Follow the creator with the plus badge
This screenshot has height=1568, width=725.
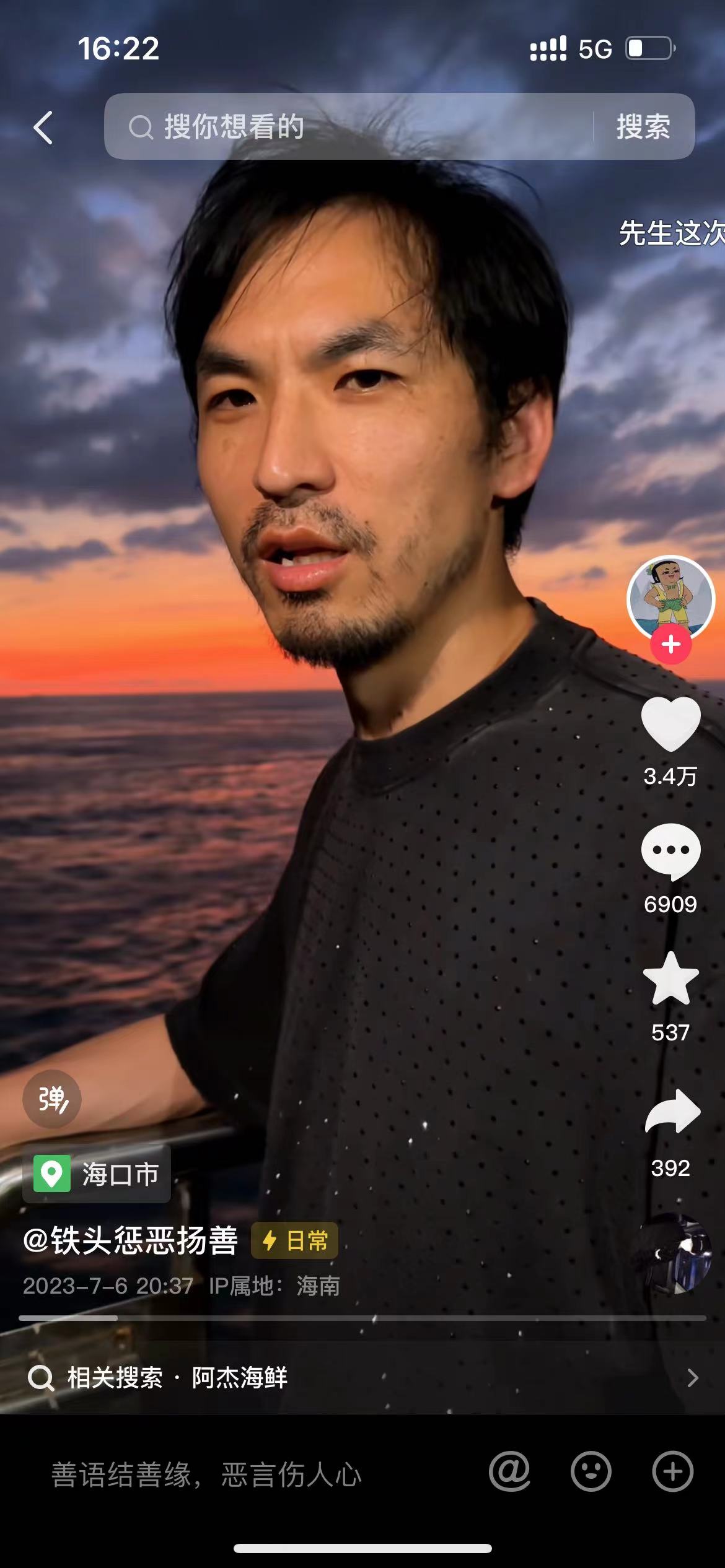point(671,645)
